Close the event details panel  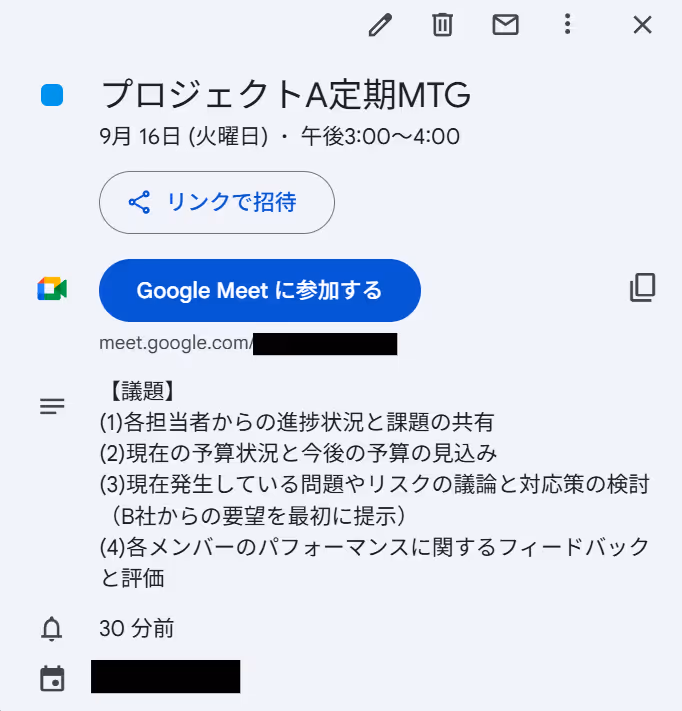(x=642, y=25)
